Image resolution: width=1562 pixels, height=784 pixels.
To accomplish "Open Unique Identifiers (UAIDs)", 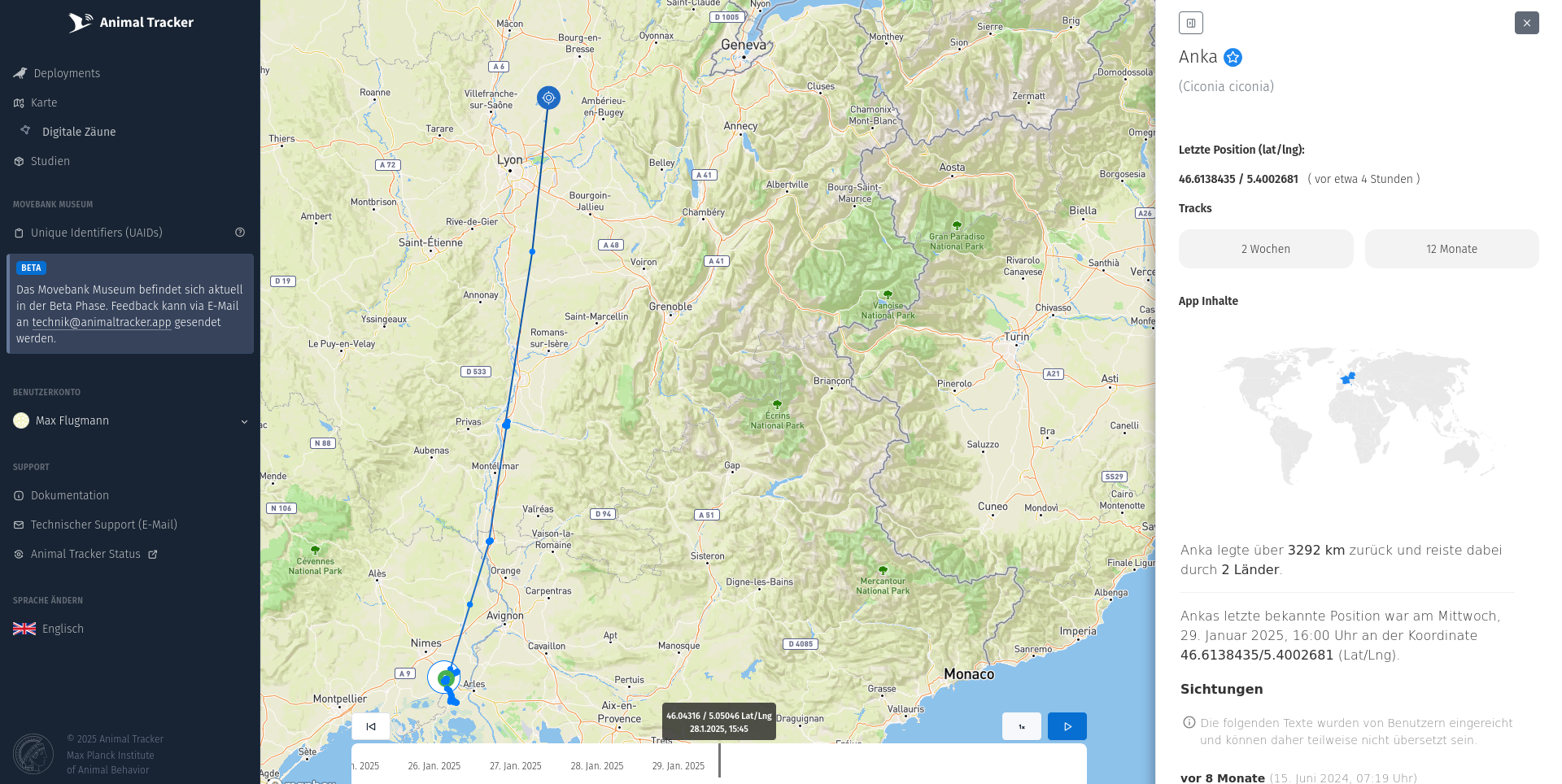I will click(x=96, y=233).
